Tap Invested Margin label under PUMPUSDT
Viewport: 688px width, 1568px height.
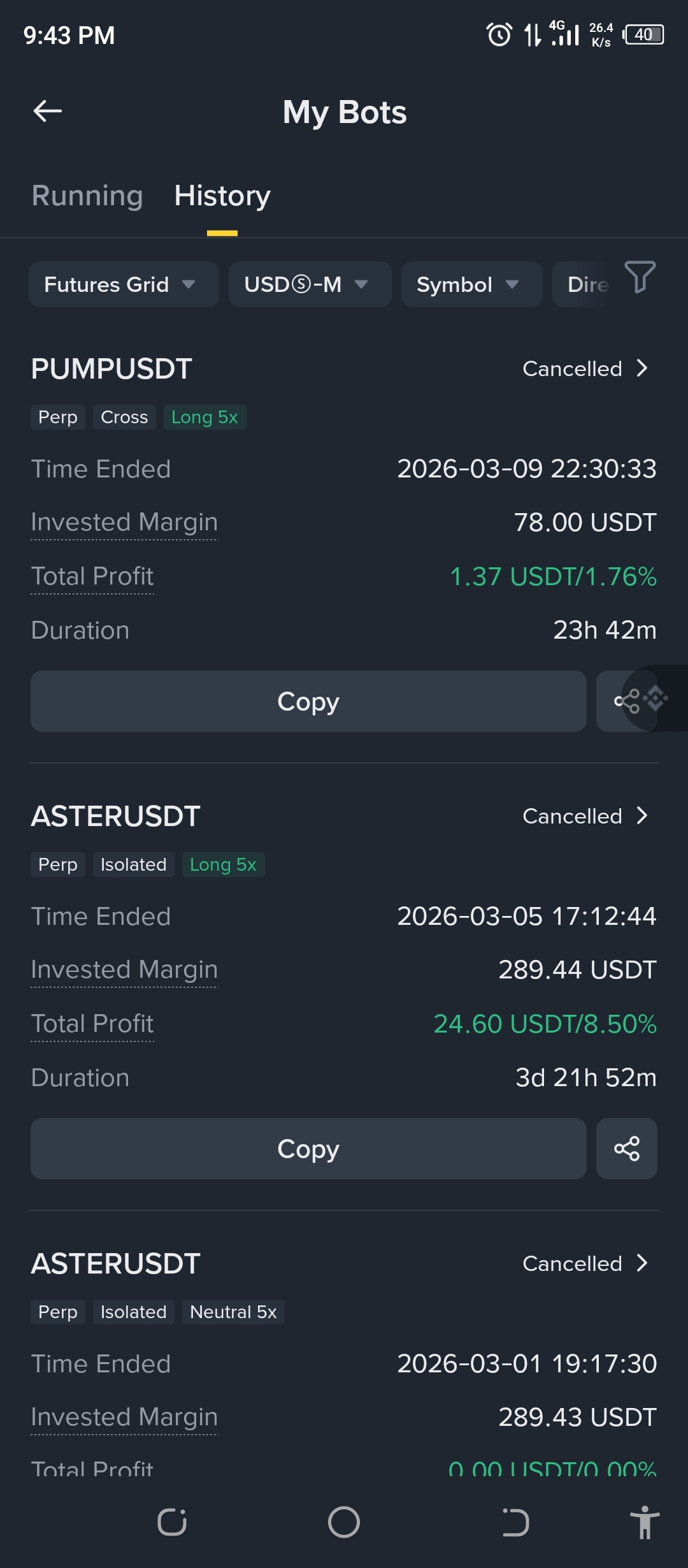point(124,522)
